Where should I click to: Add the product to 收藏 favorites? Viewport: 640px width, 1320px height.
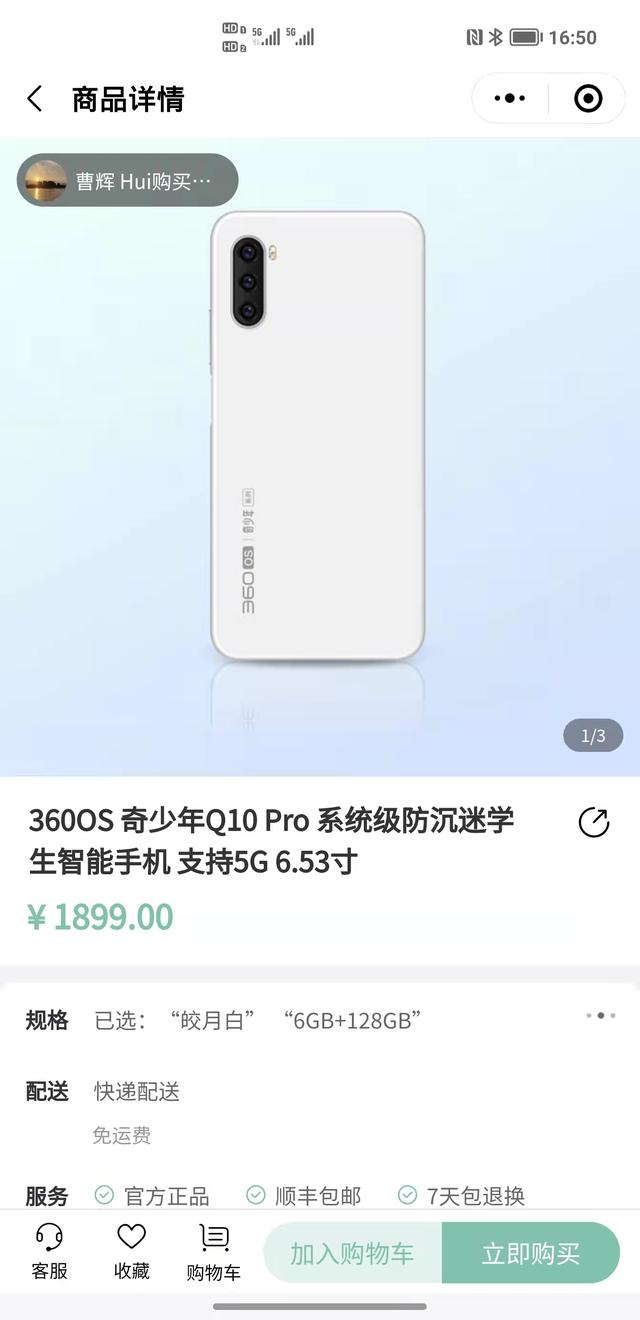point(132,1251)
